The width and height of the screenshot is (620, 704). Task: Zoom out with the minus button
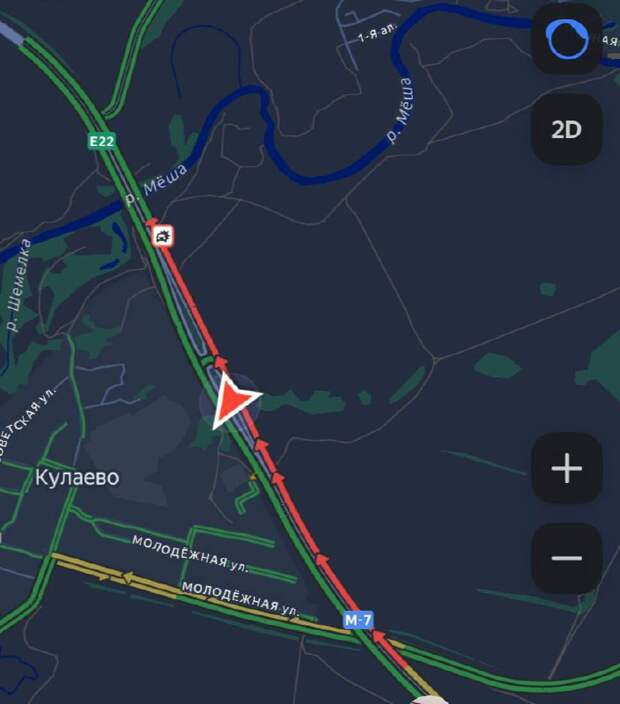click(566, 558)
